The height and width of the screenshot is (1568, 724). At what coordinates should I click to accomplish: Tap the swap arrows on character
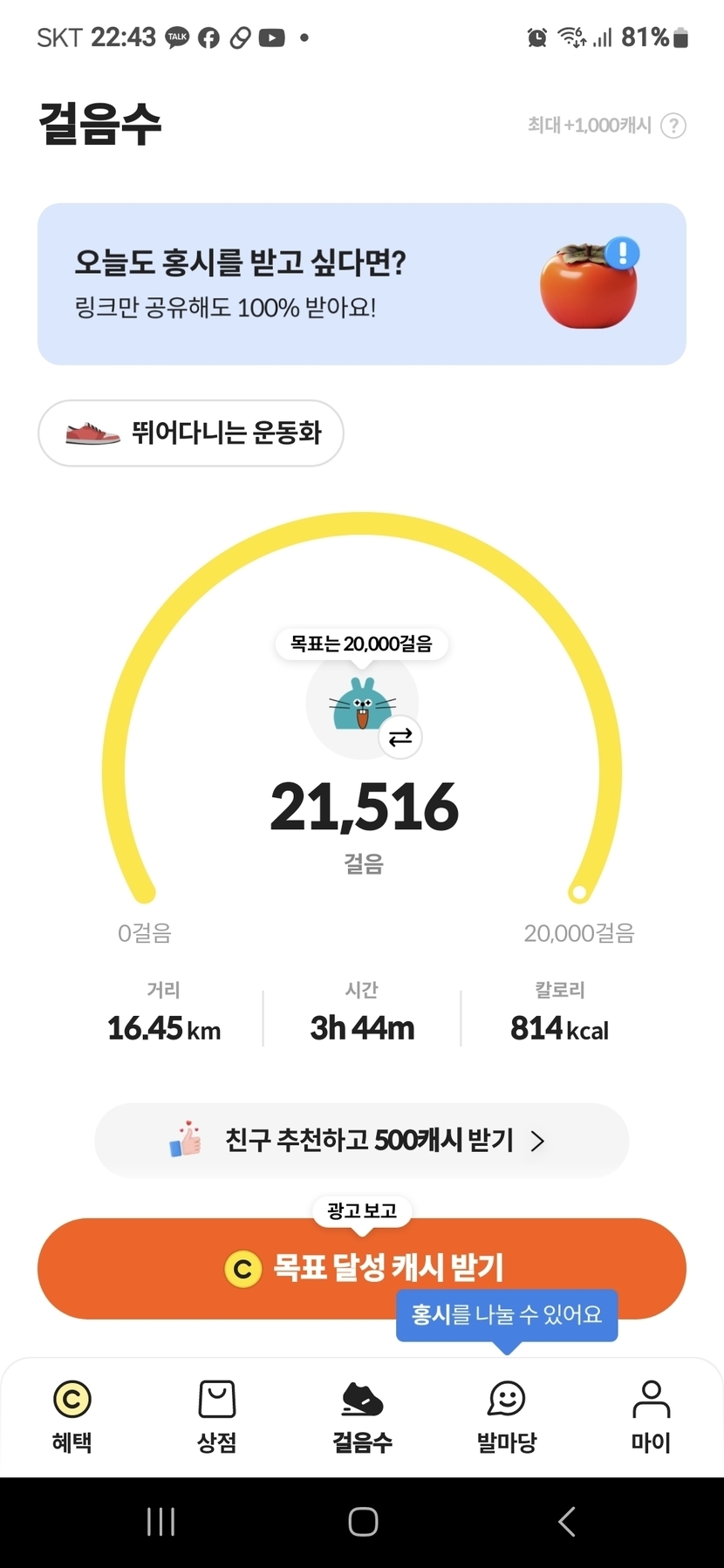pos(400,738)
